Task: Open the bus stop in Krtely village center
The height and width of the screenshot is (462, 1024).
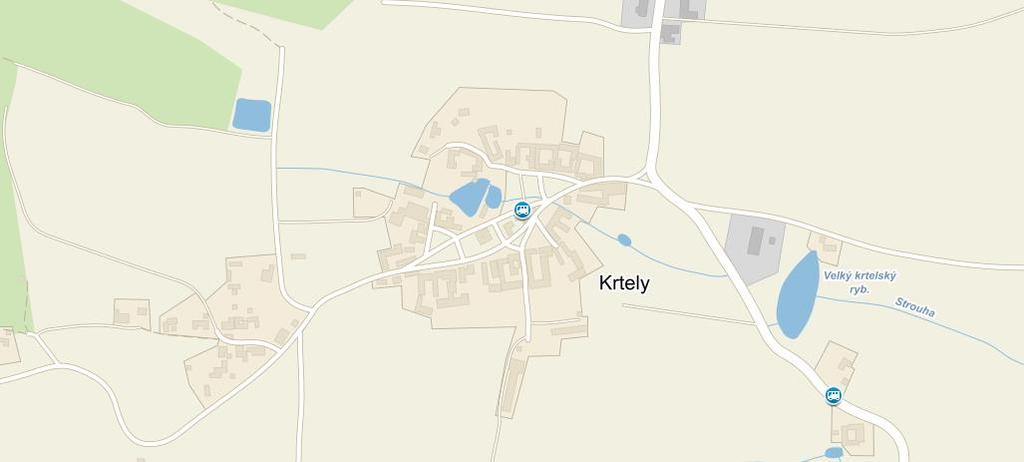Action: tap(522, 210)
